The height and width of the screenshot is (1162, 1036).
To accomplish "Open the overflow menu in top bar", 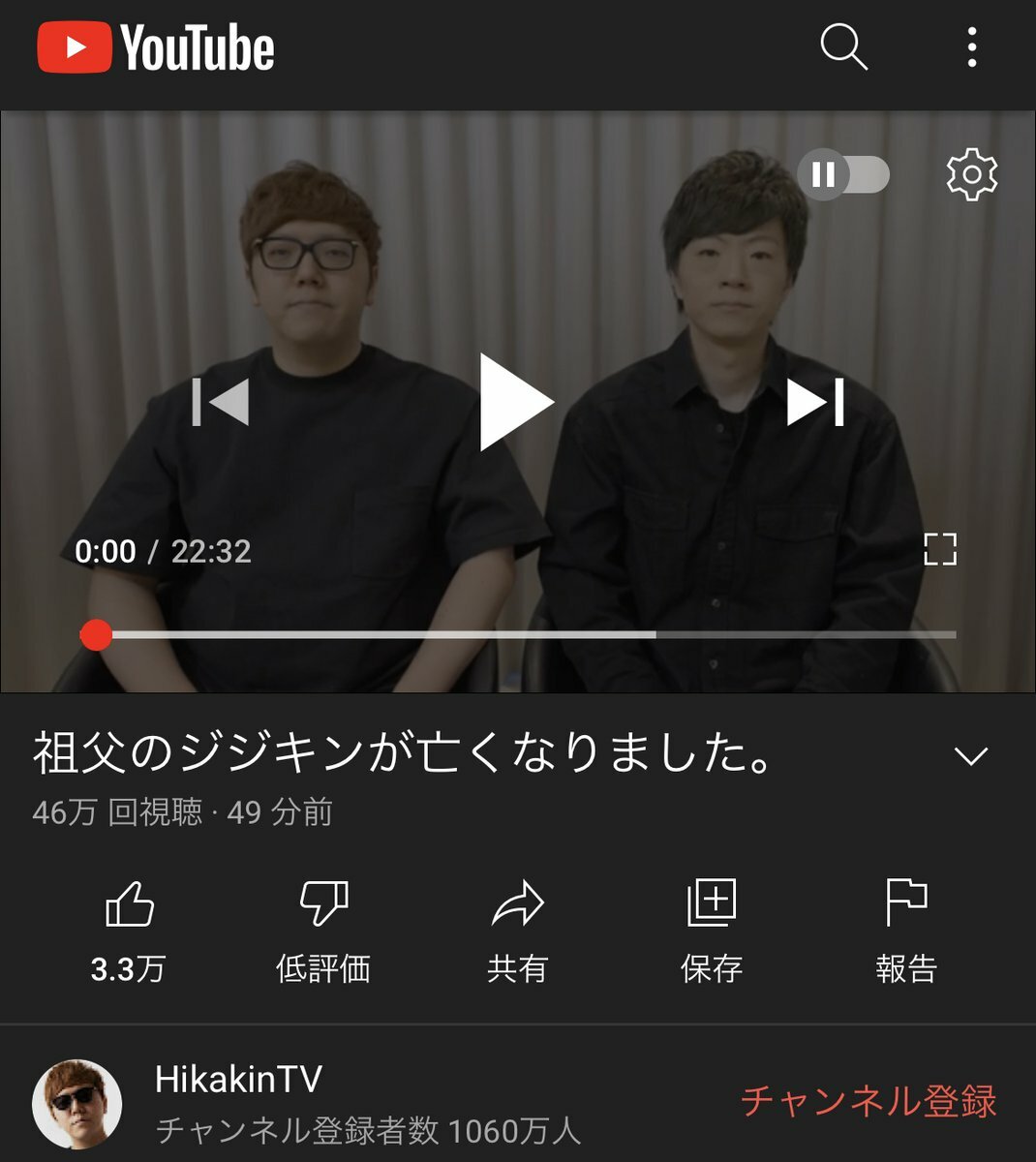I will (971, 46).
